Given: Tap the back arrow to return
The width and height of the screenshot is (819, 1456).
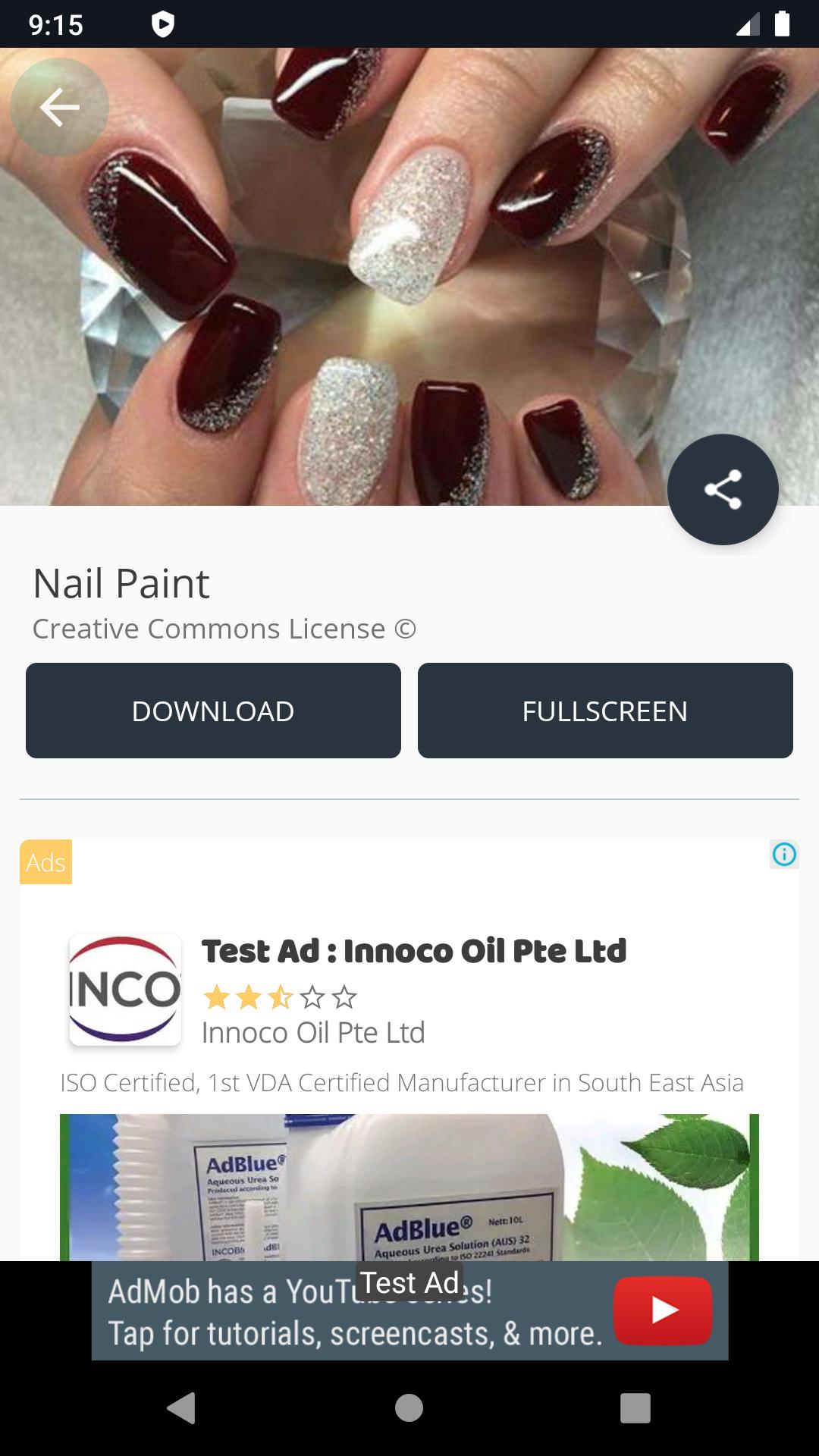Looking at the screenshot, I should [x=59, y=106].
